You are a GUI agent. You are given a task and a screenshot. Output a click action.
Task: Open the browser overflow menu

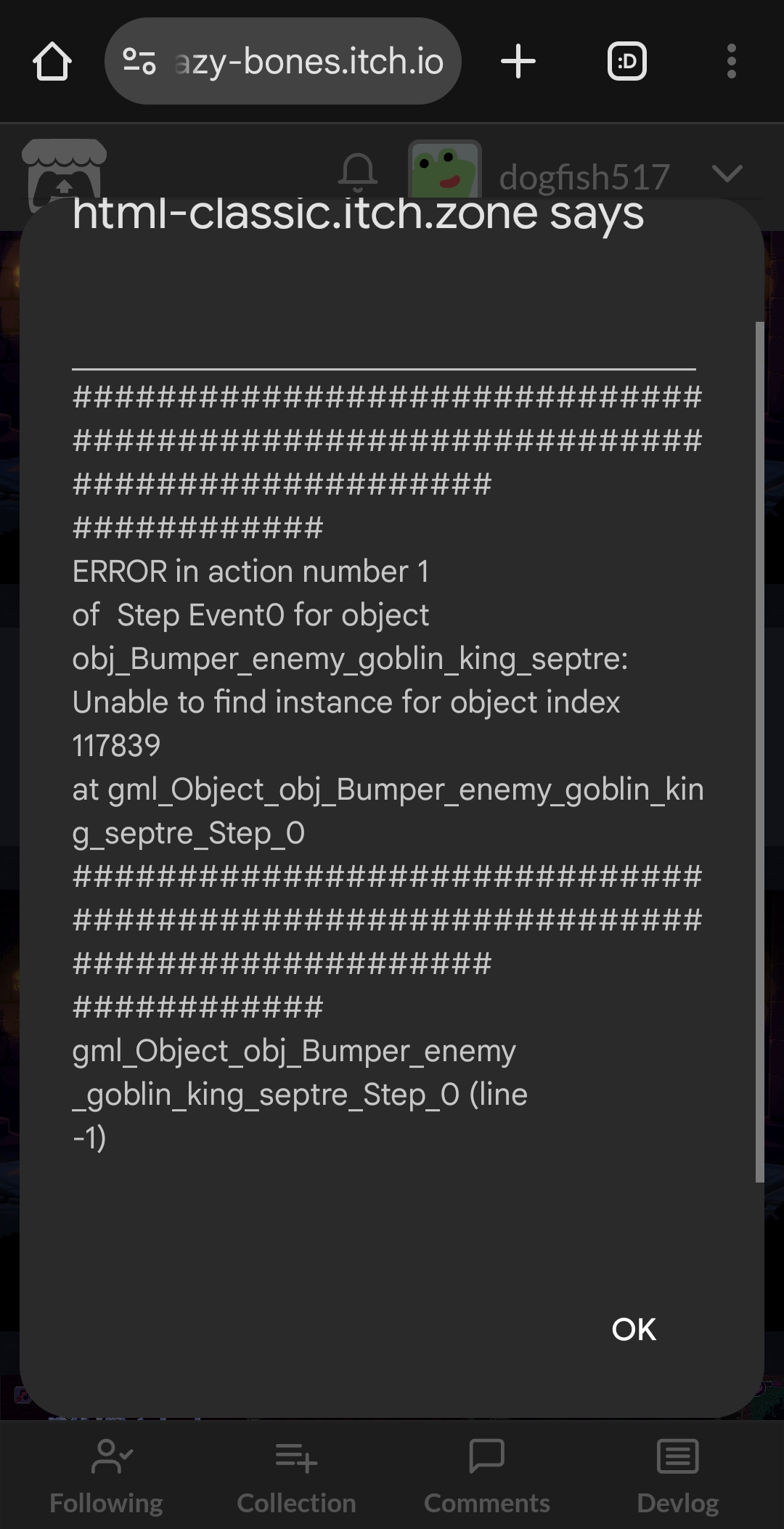[731, 61]
